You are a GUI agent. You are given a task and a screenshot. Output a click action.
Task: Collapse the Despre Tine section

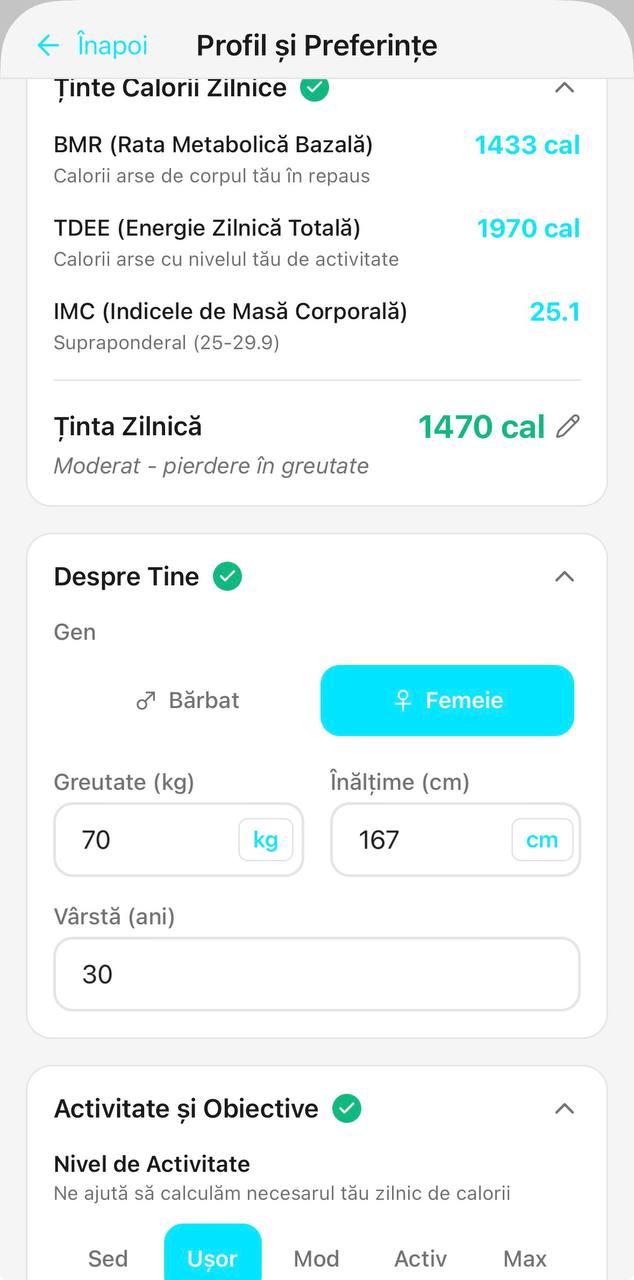click(564, 577)
